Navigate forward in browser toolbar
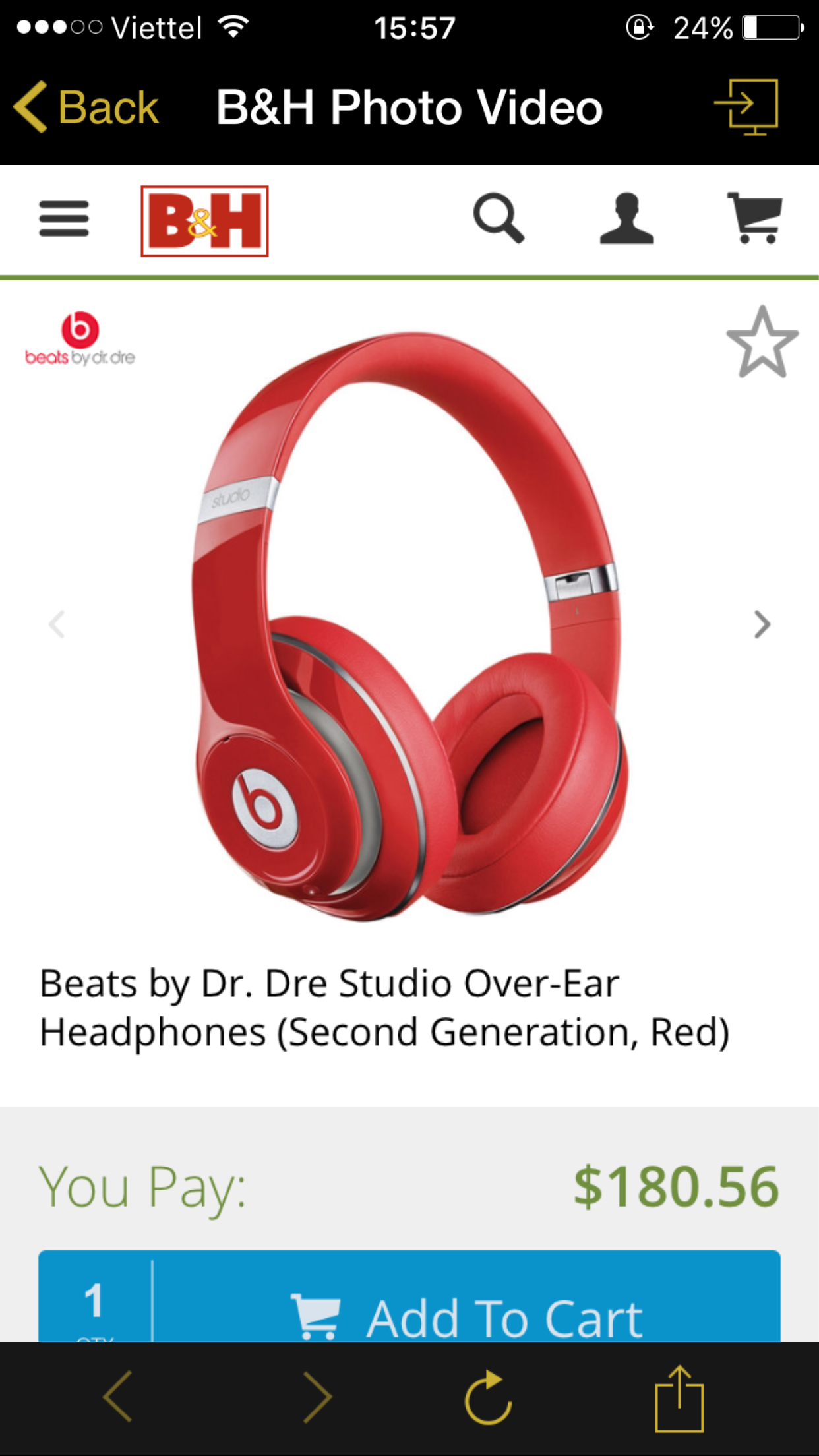The image size is (819, 1456). pos(318,1397)
